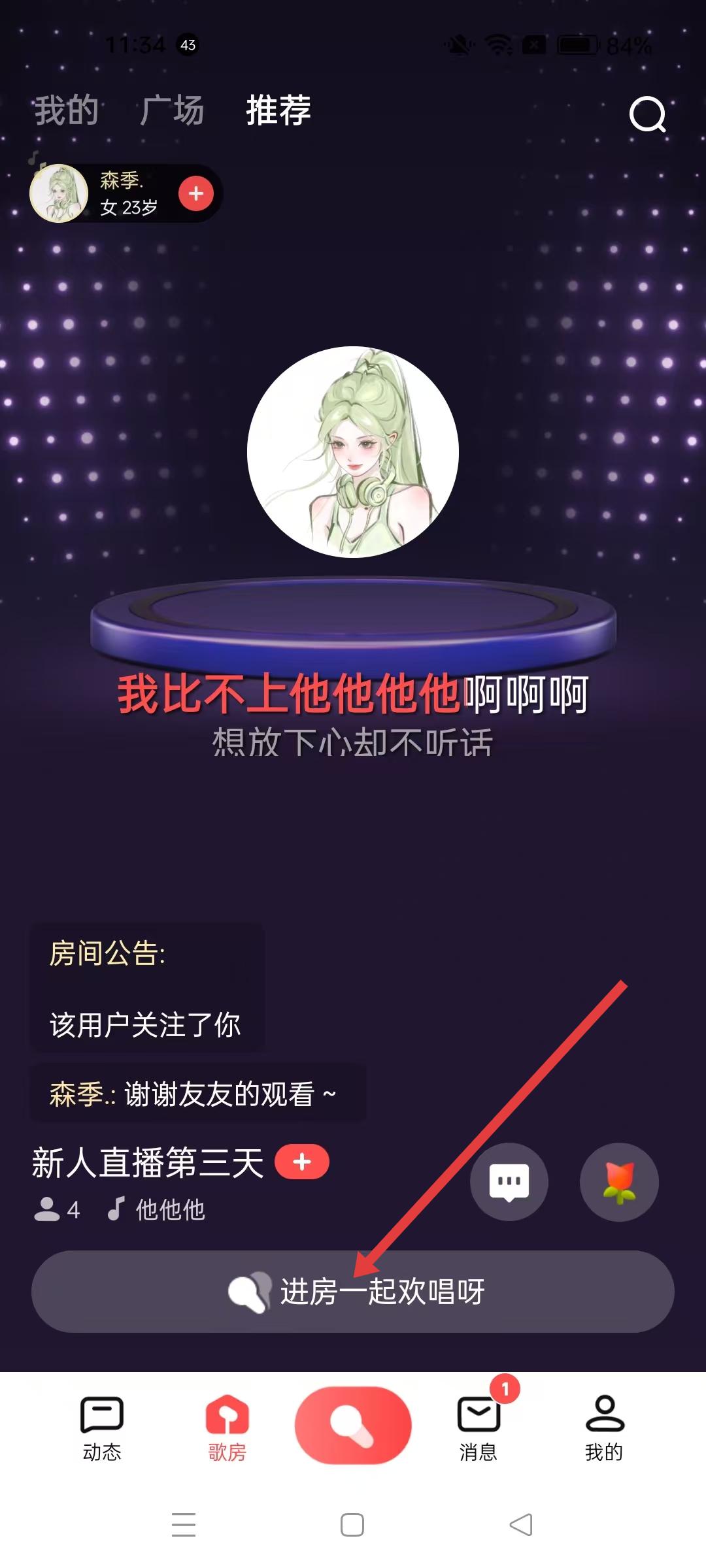Tap the plus next to 新人直播第三天
The height and width of the screenshot is (1568, 706).
pos(301,1162)
